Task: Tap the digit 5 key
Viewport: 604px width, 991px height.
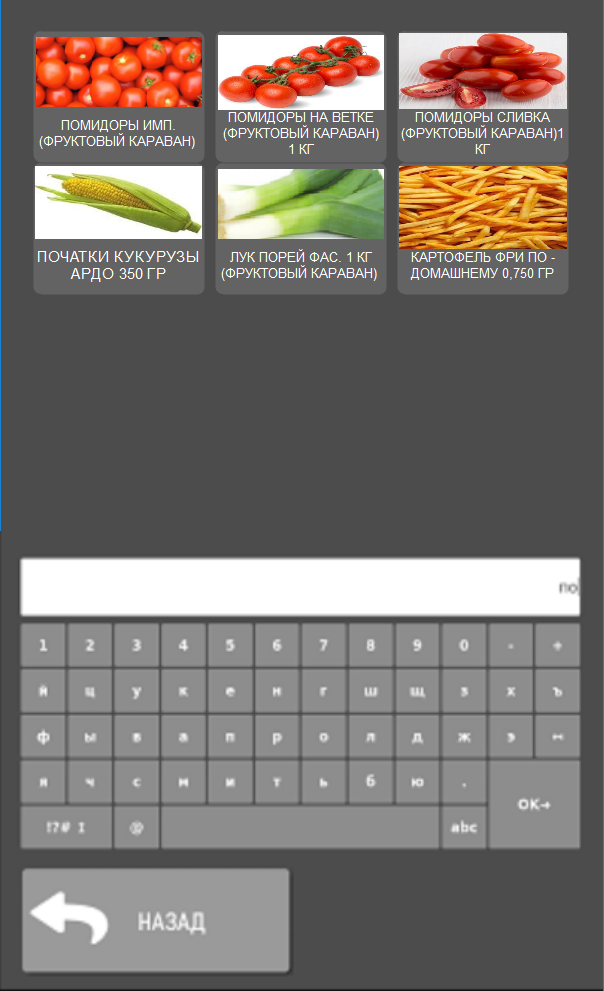Action: [x=230, y=646]
